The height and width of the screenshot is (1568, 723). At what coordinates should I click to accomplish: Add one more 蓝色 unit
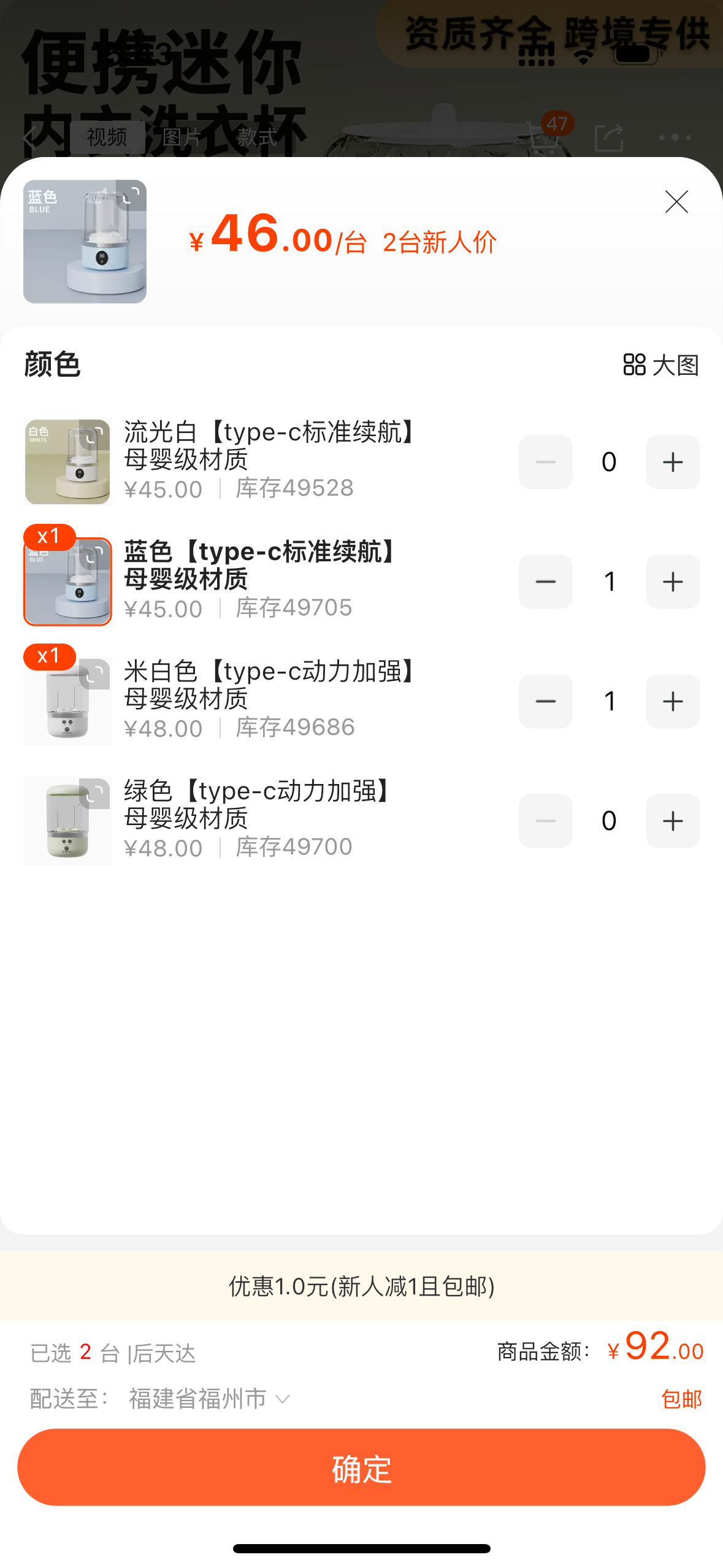(x=672, y=582)
